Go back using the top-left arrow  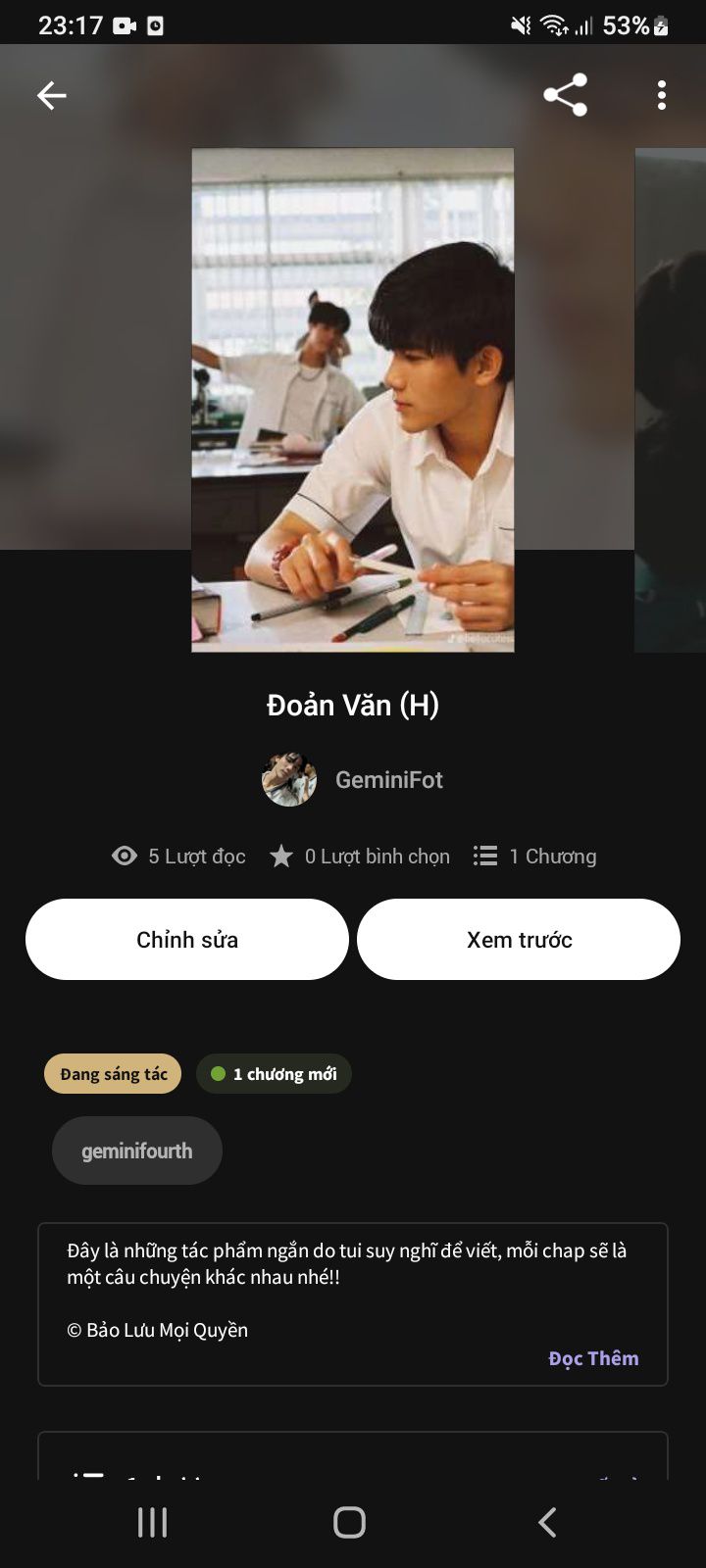[52, 95]
